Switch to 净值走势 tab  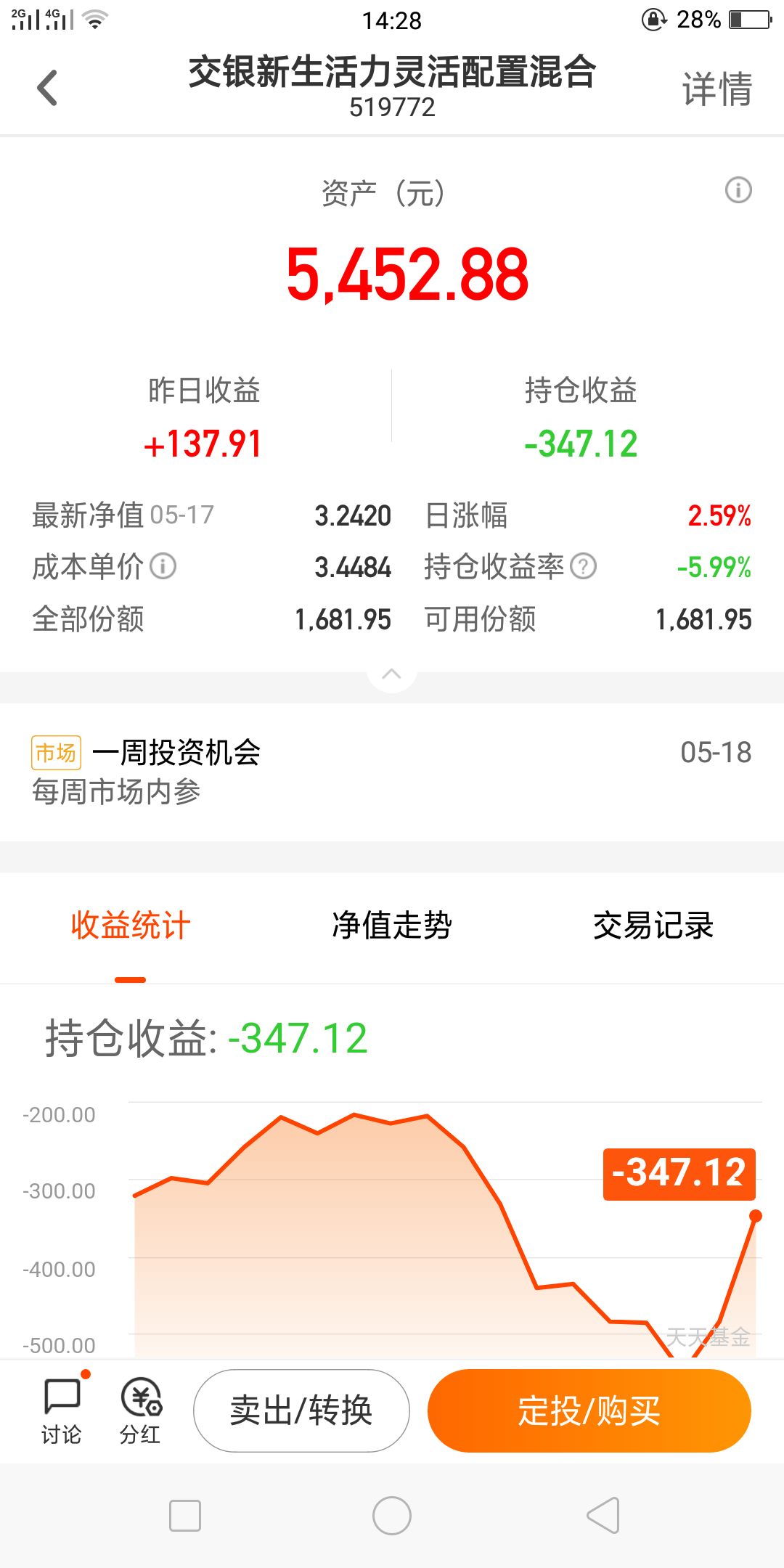tap(392, 926)
